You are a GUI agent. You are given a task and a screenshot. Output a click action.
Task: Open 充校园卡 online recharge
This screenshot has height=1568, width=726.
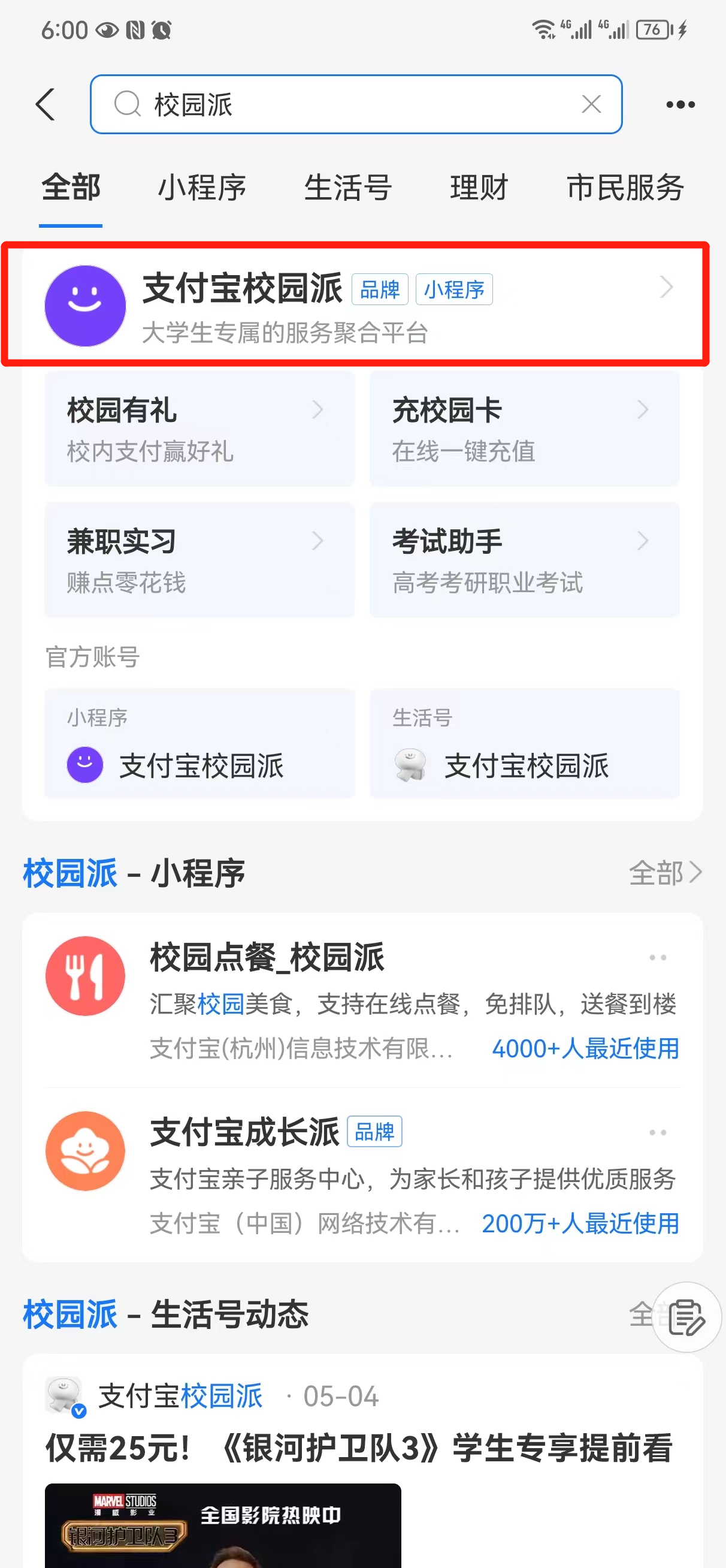point(524,429)
